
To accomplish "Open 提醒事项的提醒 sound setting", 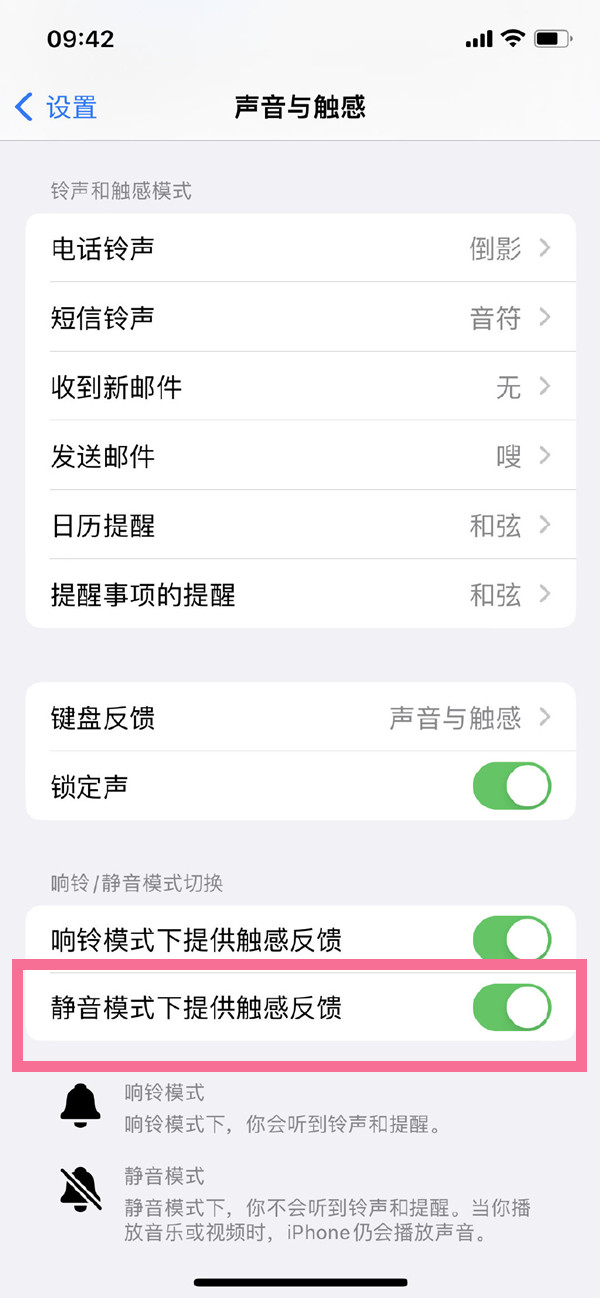I will (300, 595).
